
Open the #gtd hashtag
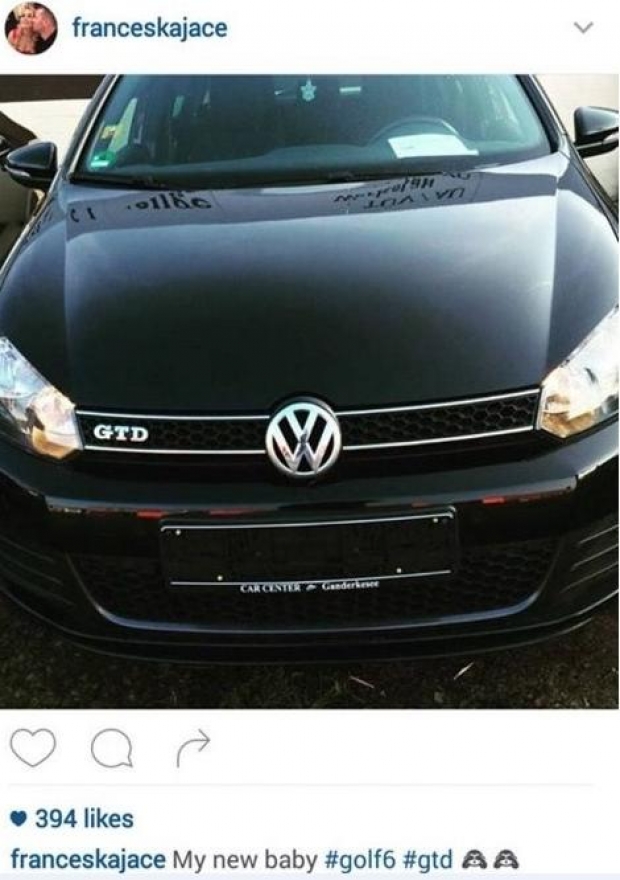point(428,859)
